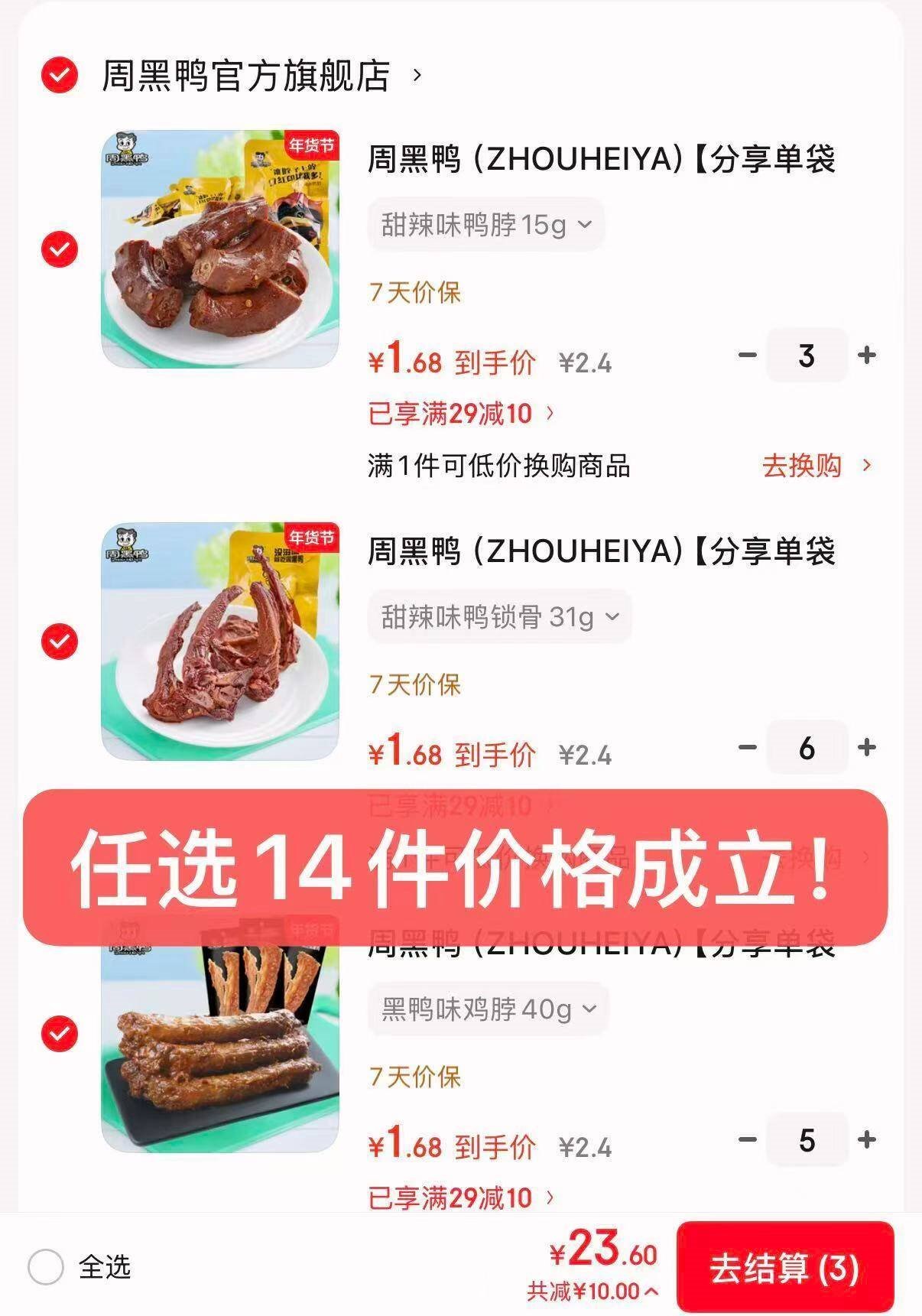The width and height of the screenshot is (922, 1316).
Task: Deselect the 黑鸭味鸡脖 40g item
Action: (60, 1034)
